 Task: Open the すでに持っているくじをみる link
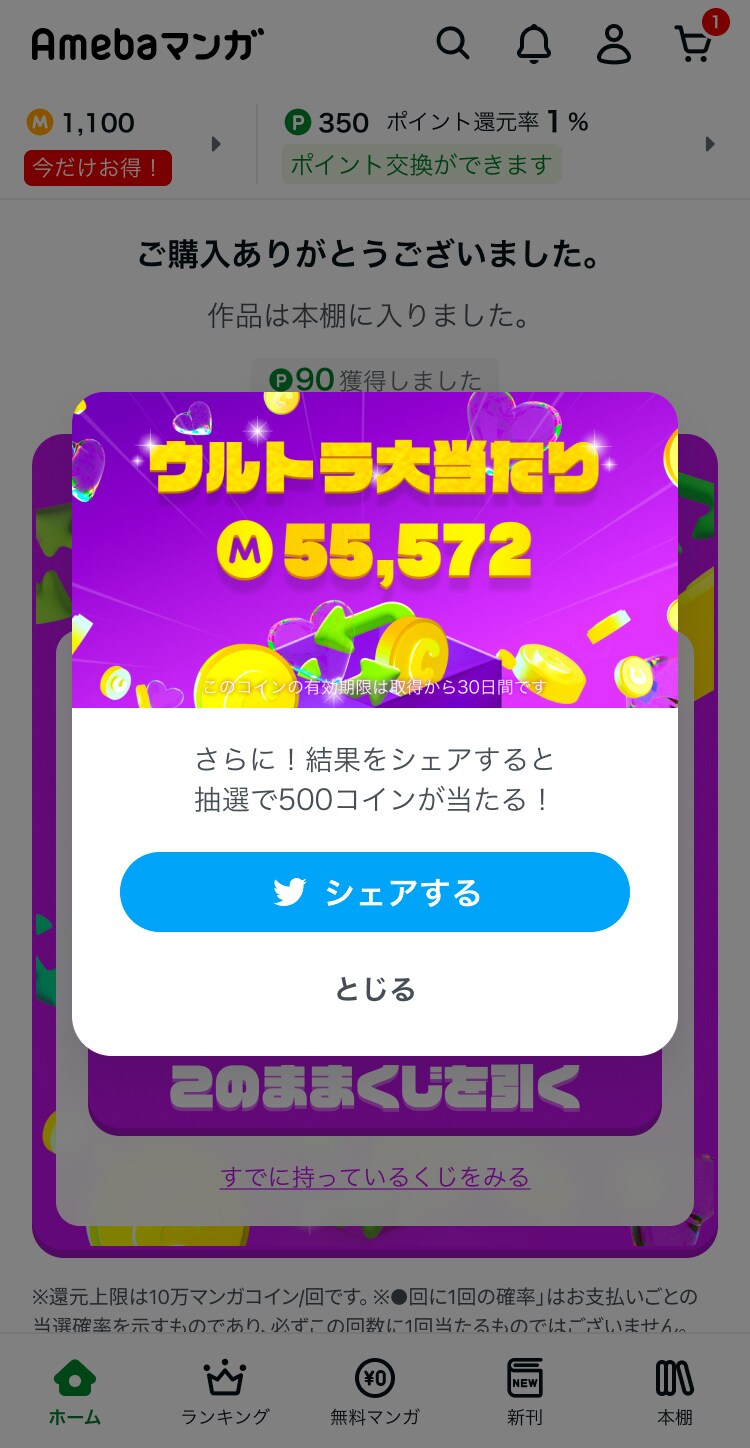pyautogui.click(x=375, y=1177)
